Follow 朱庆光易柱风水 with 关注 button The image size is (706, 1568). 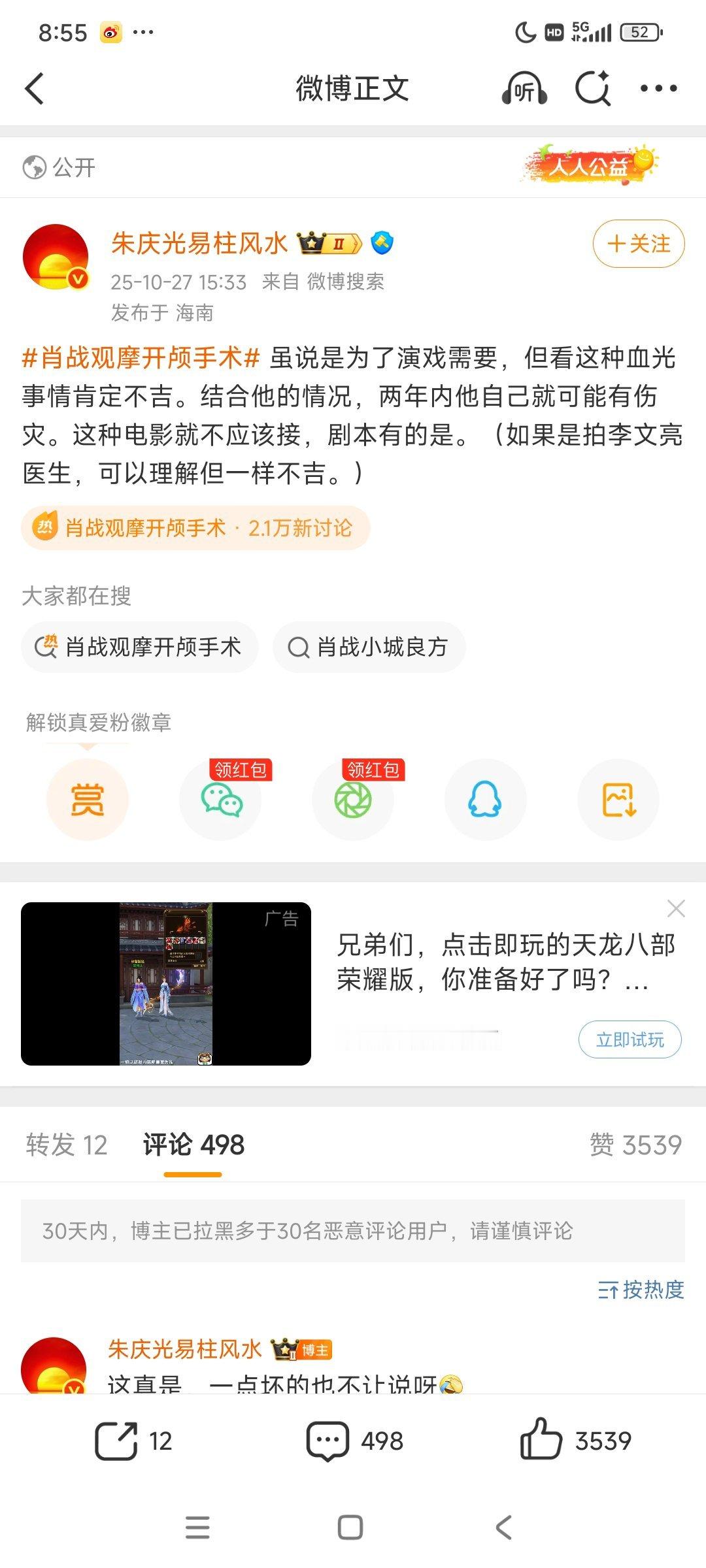point(638,244)
